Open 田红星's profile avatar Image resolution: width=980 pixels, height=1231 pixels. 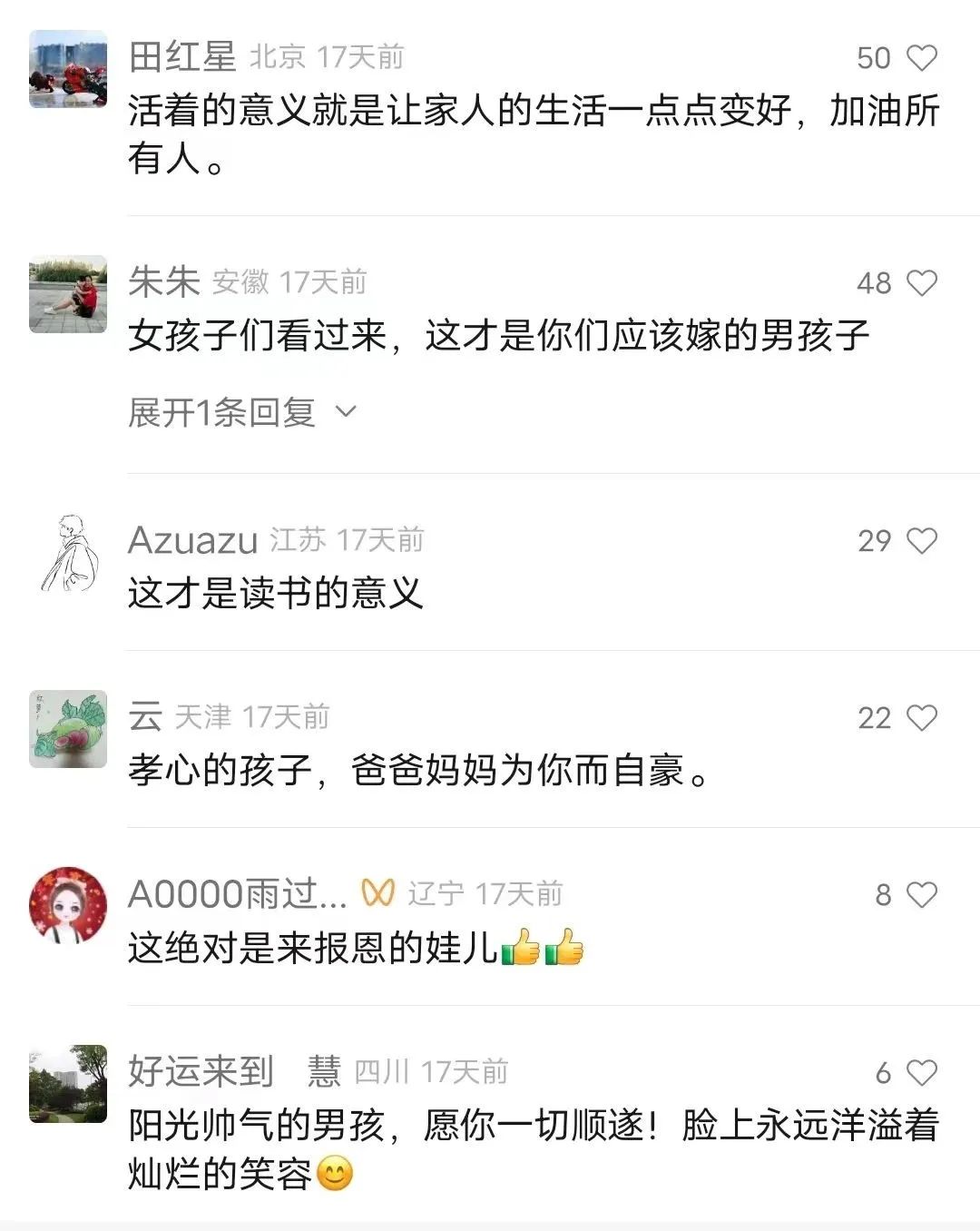pos(68,69)
